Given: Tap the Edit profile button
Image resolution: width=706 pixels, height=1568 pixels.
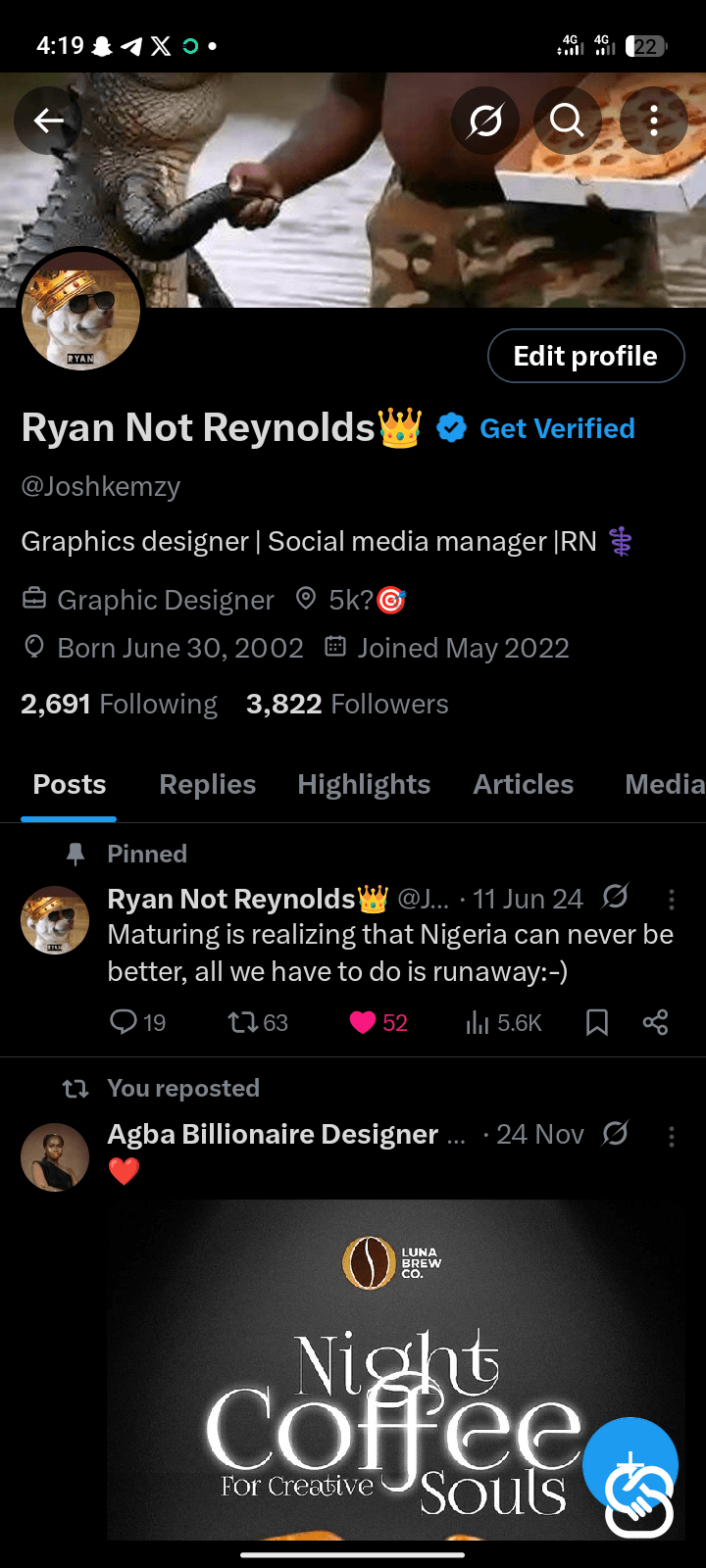Looking at the screenshot, I should tap(585, 356).
